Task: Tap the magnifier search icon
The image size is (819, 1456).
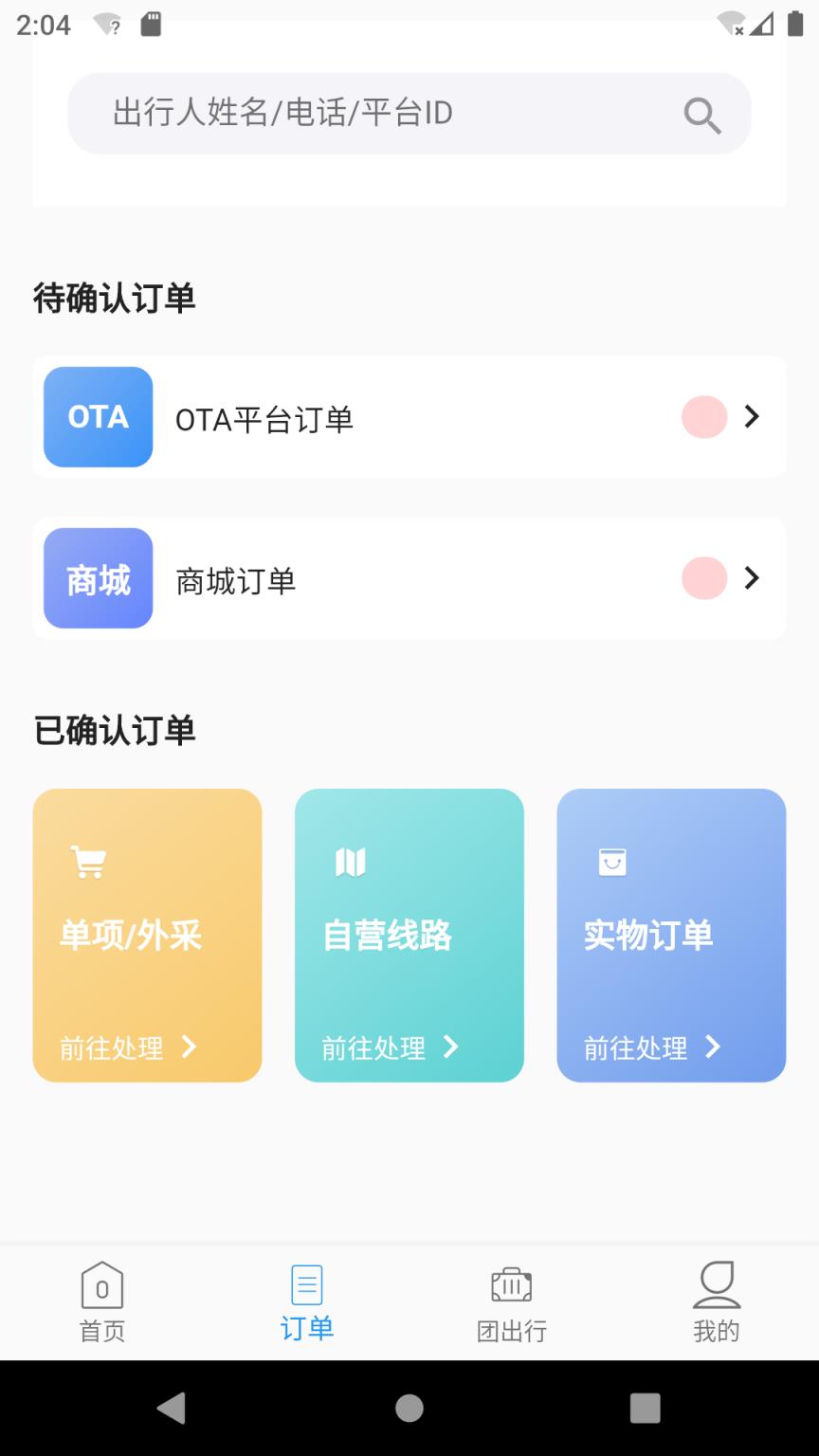Action: pos(701,114)
